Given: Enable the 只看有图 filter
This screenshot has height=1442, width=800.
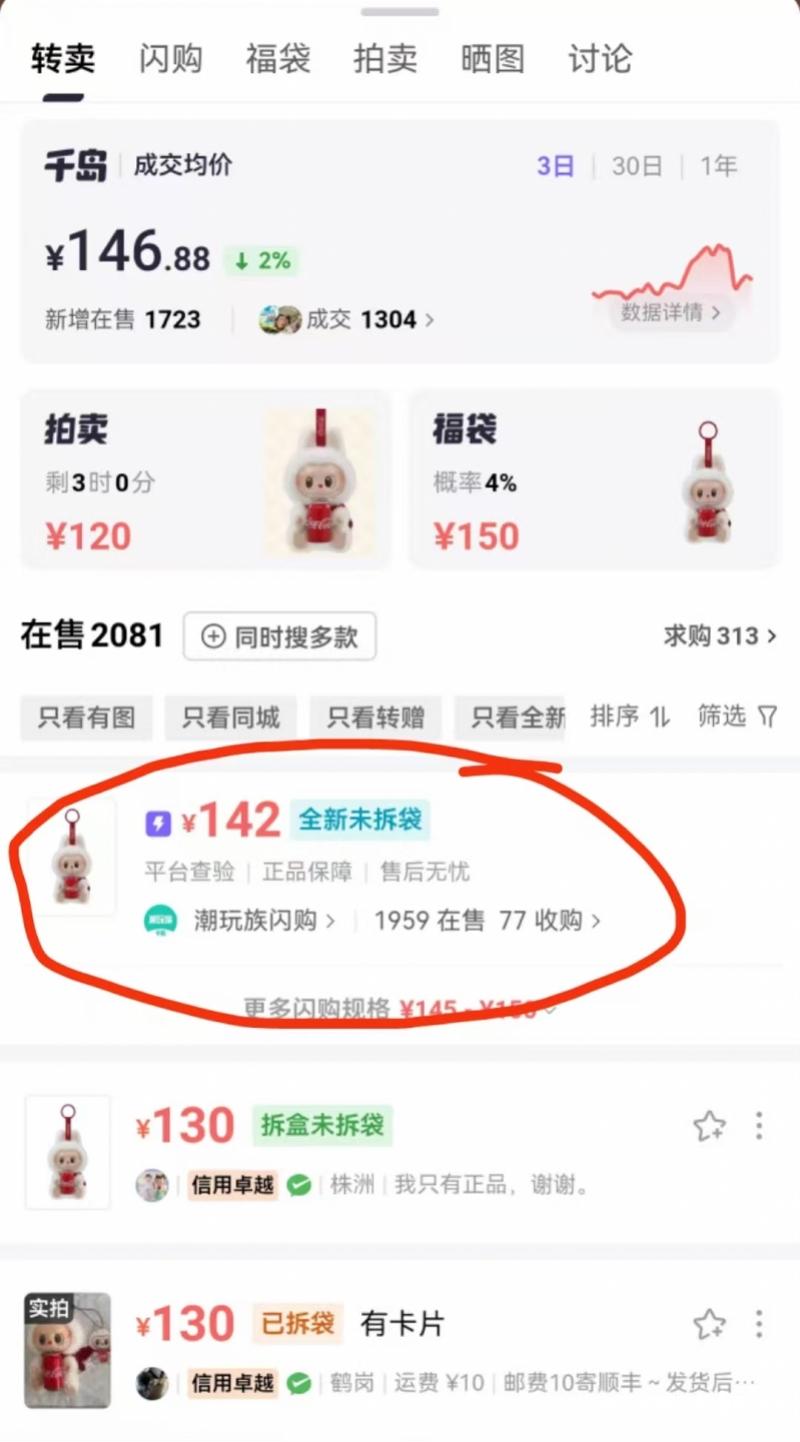Looking at the screenshot, I should click(86, 717).
